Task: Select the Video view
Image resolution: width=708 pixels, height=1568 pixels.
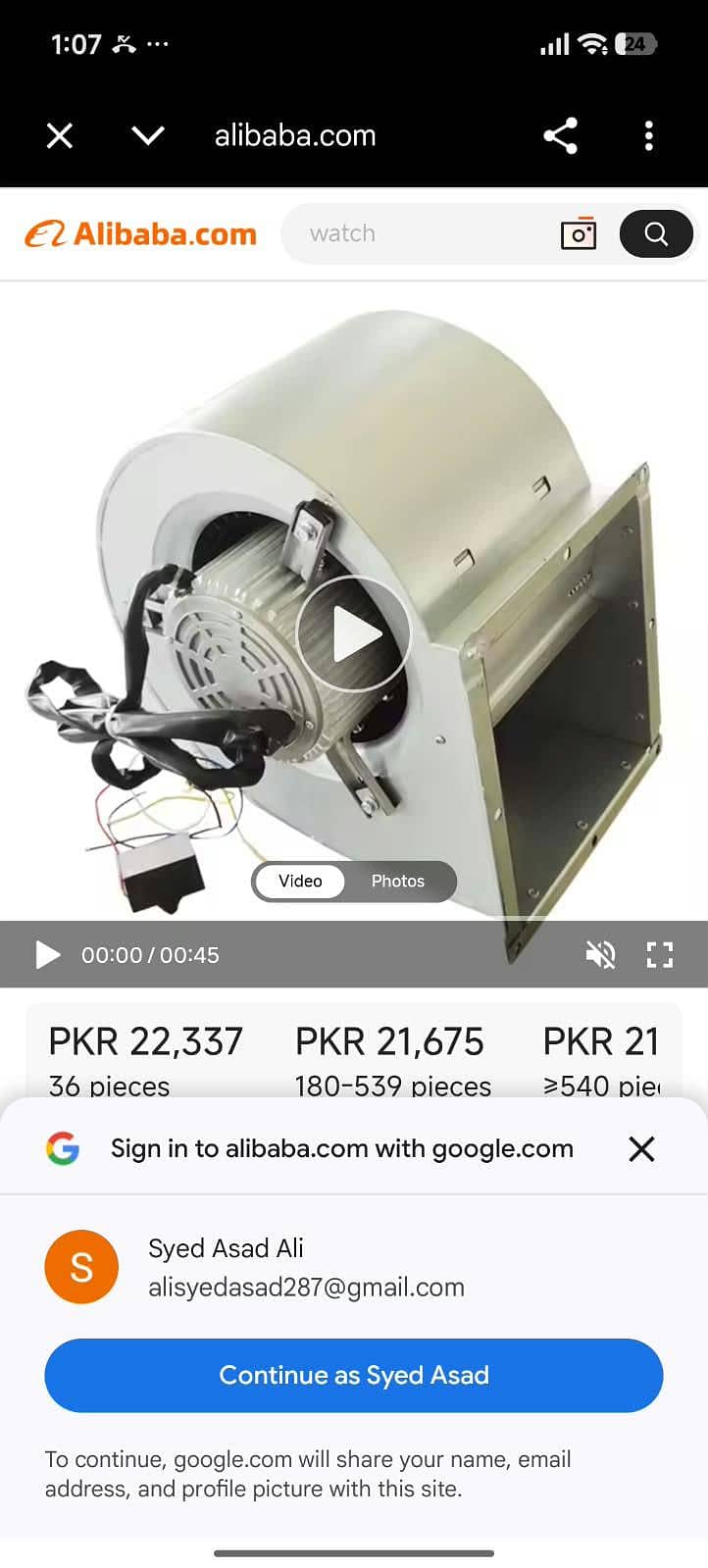Action: [300, 881]
